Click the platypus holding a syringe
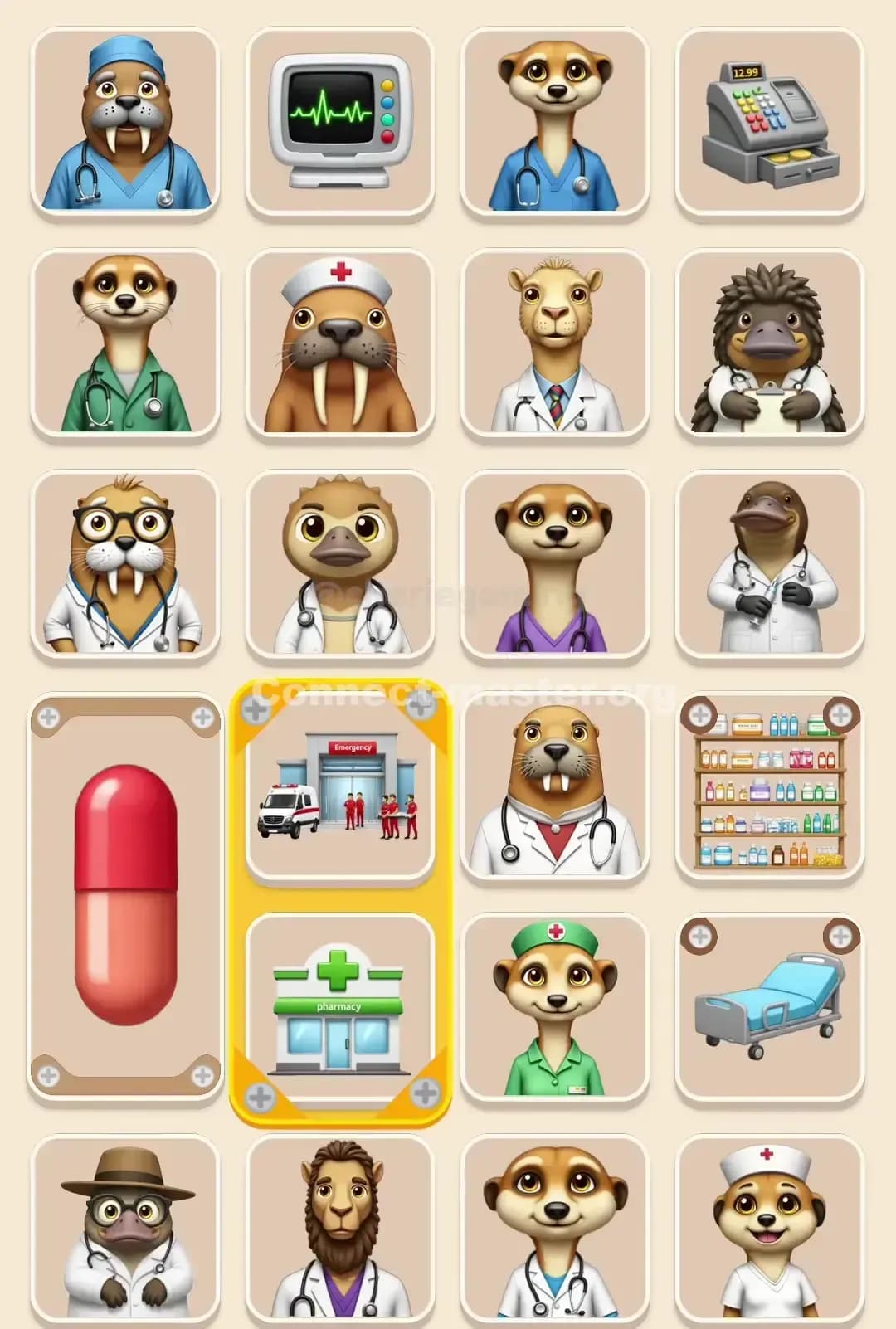The height and width of the screenshot is (1329, 896). click(770, 564)
